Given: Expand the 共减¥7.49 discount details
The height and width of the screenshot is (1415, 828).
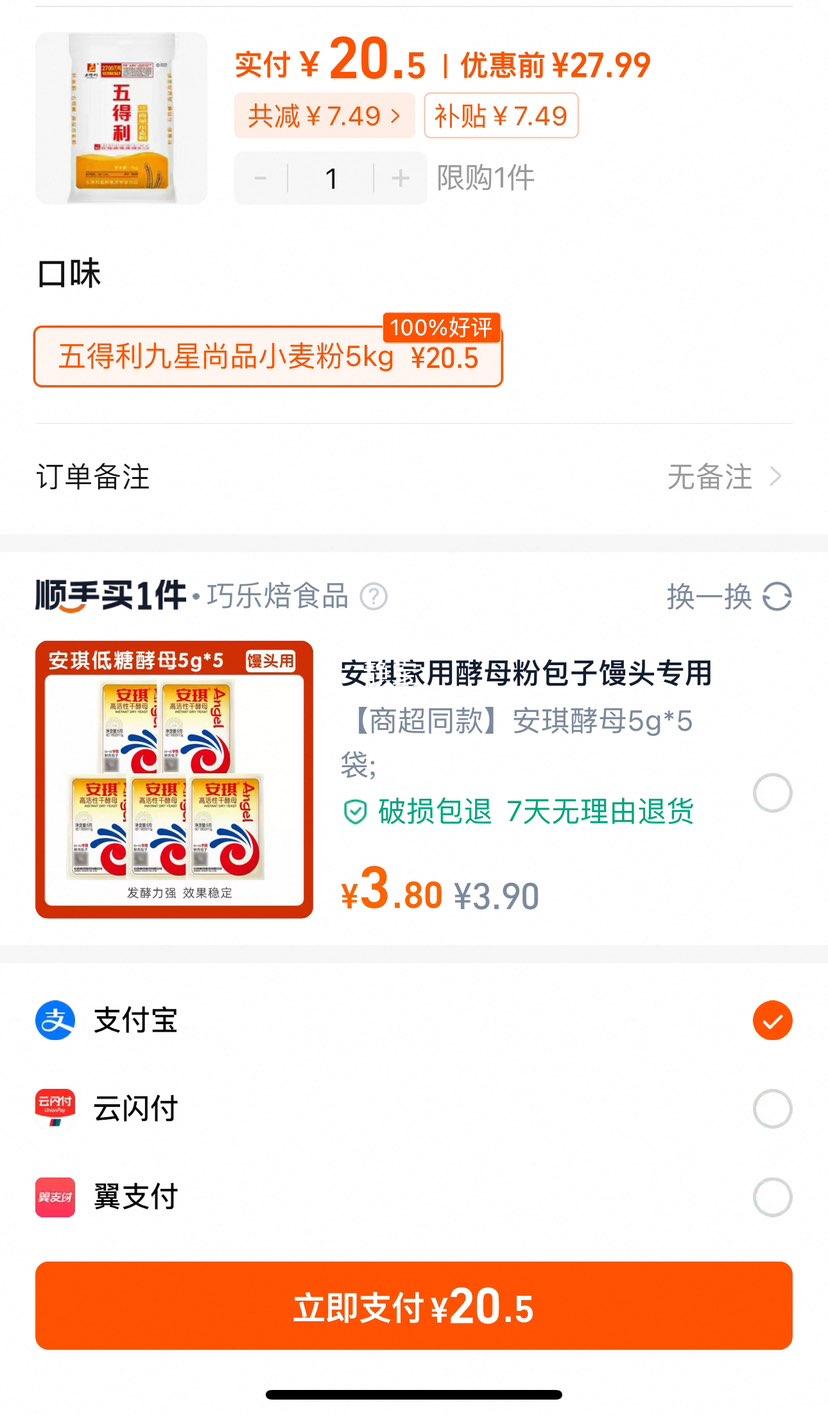Looking at the screenshot, I should (324, 117).
